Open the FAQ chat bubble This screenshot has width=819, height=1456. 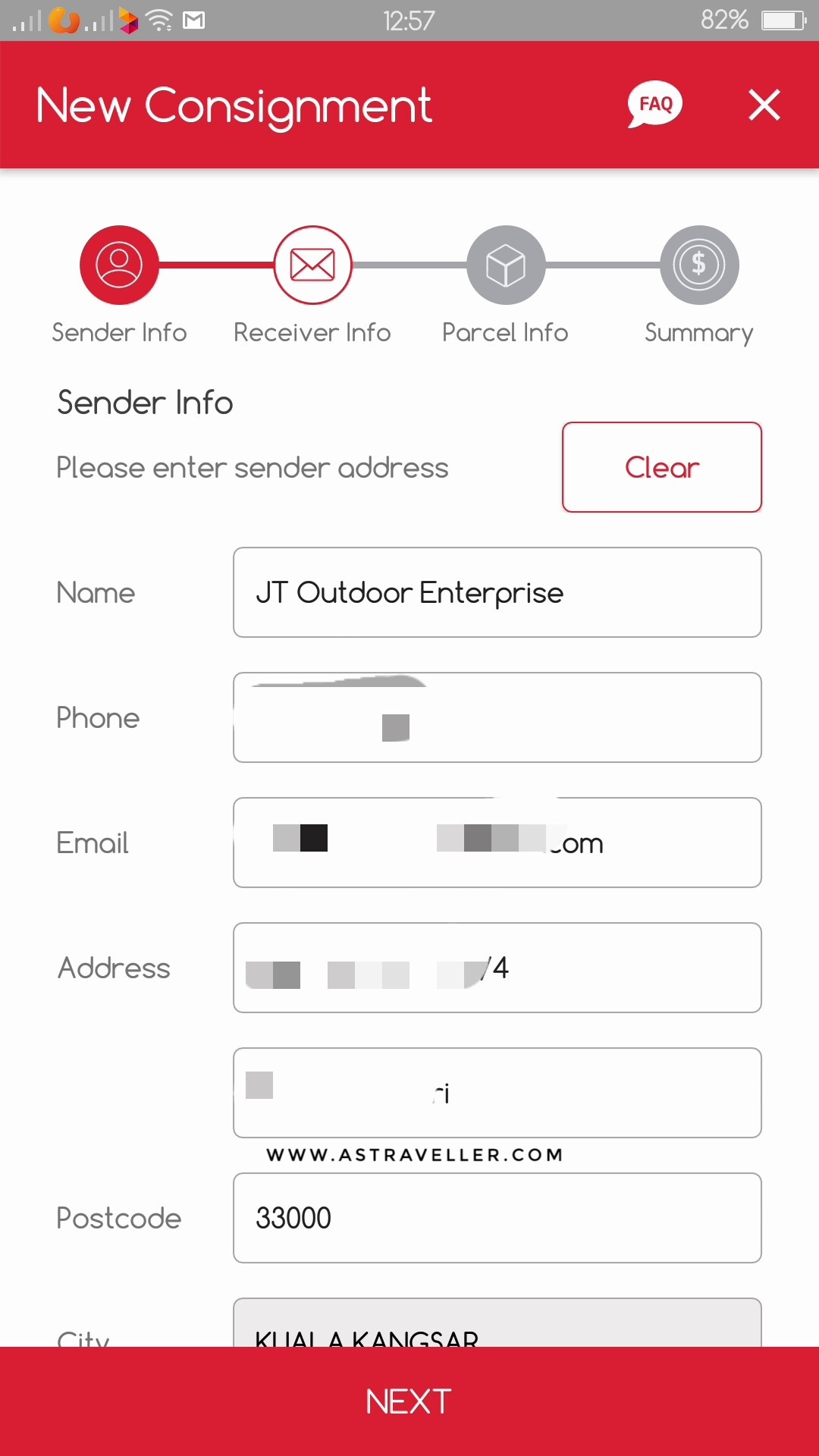point(655,104)
